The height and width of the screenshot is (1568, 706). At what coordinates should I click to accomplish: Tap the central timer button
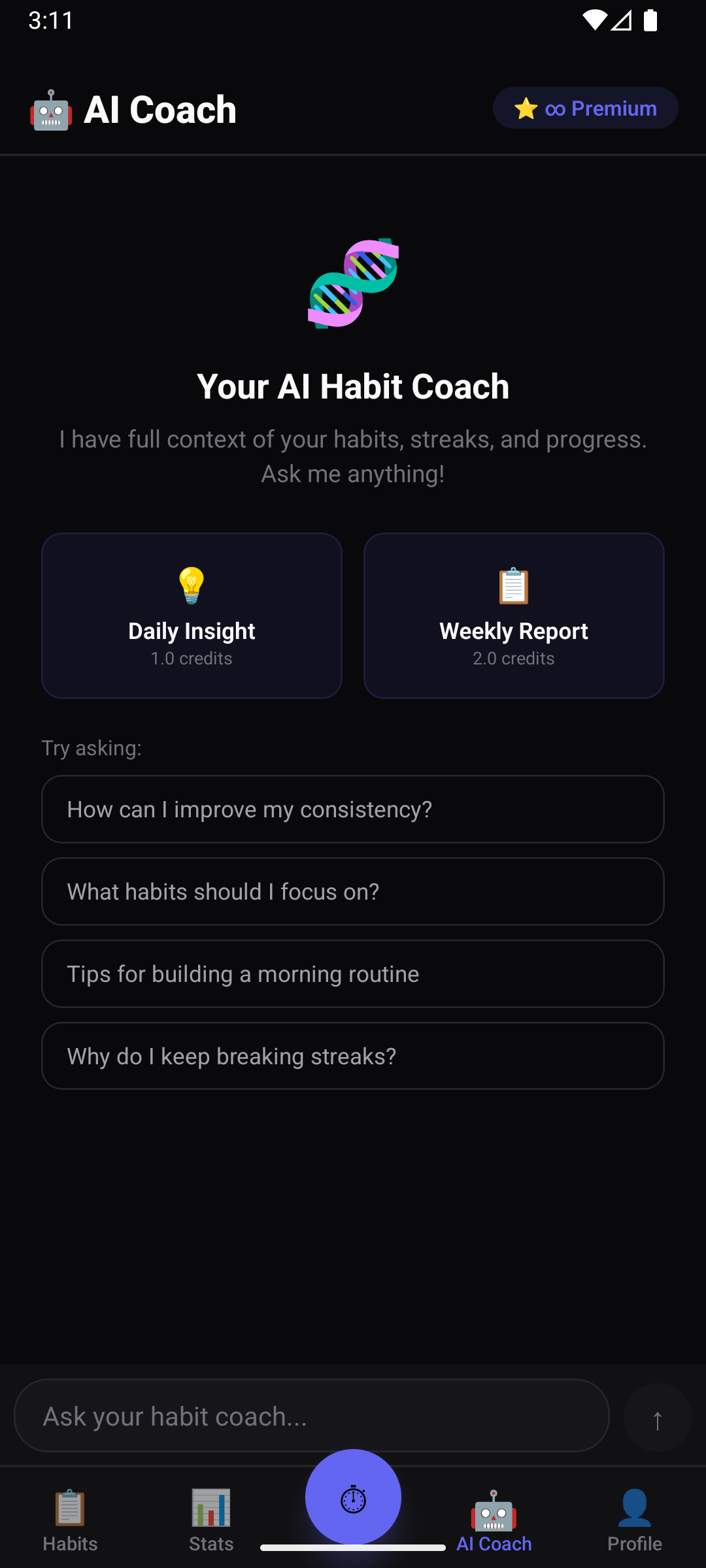click(353, 1497)
